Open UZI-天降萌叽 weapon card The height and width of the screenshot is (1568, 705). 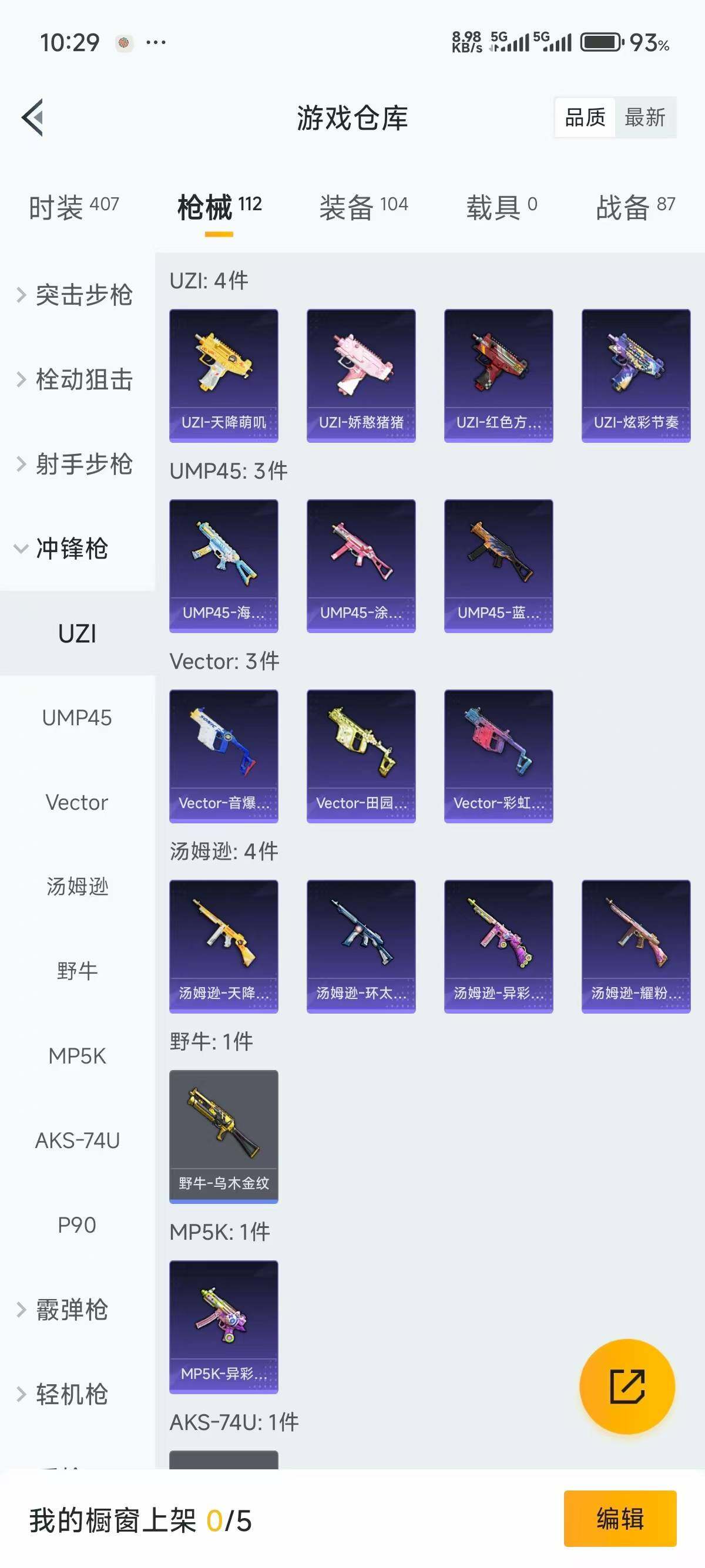(x=223, y=374)
